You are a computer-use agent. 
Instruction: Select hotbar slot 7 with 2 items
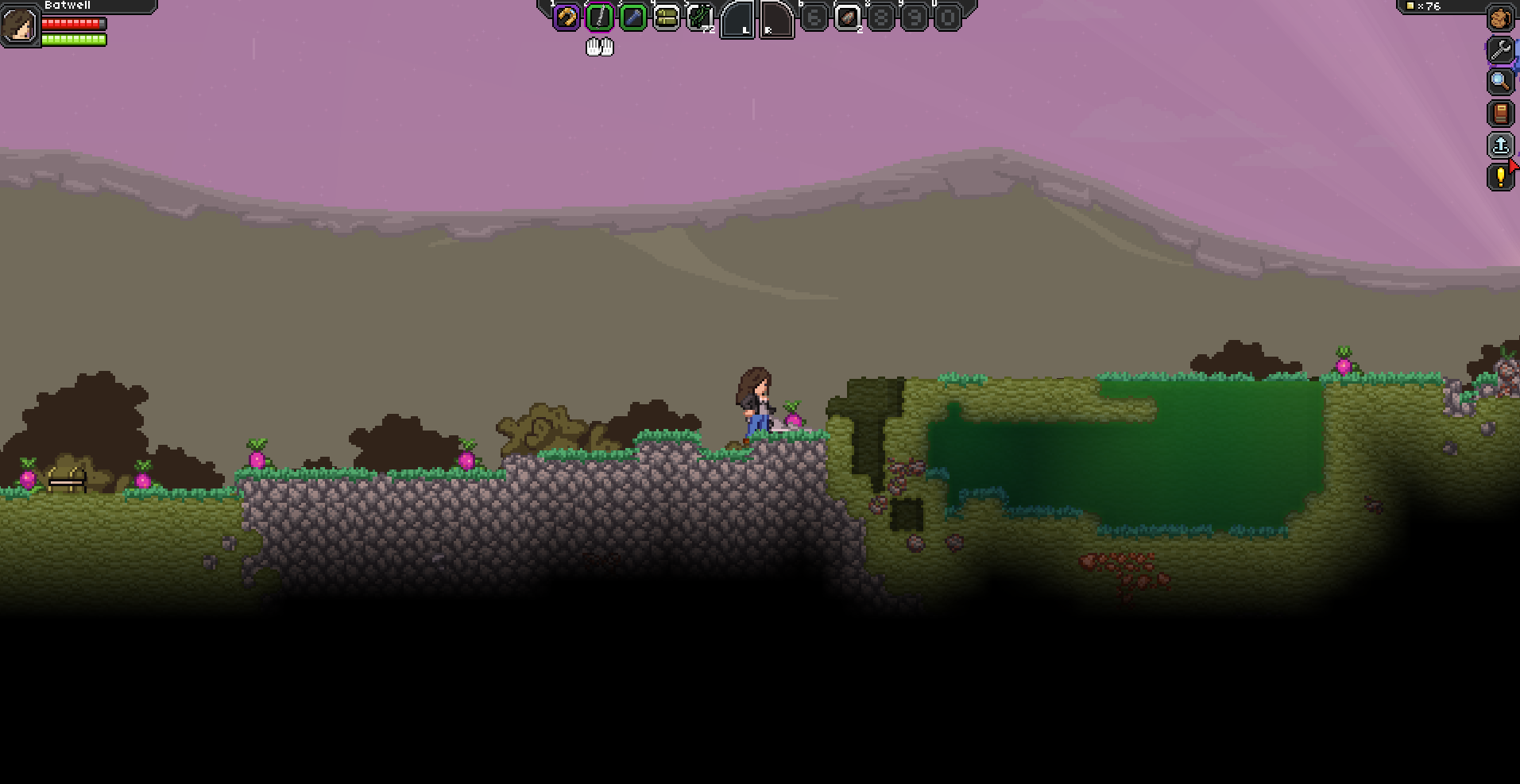848,17
